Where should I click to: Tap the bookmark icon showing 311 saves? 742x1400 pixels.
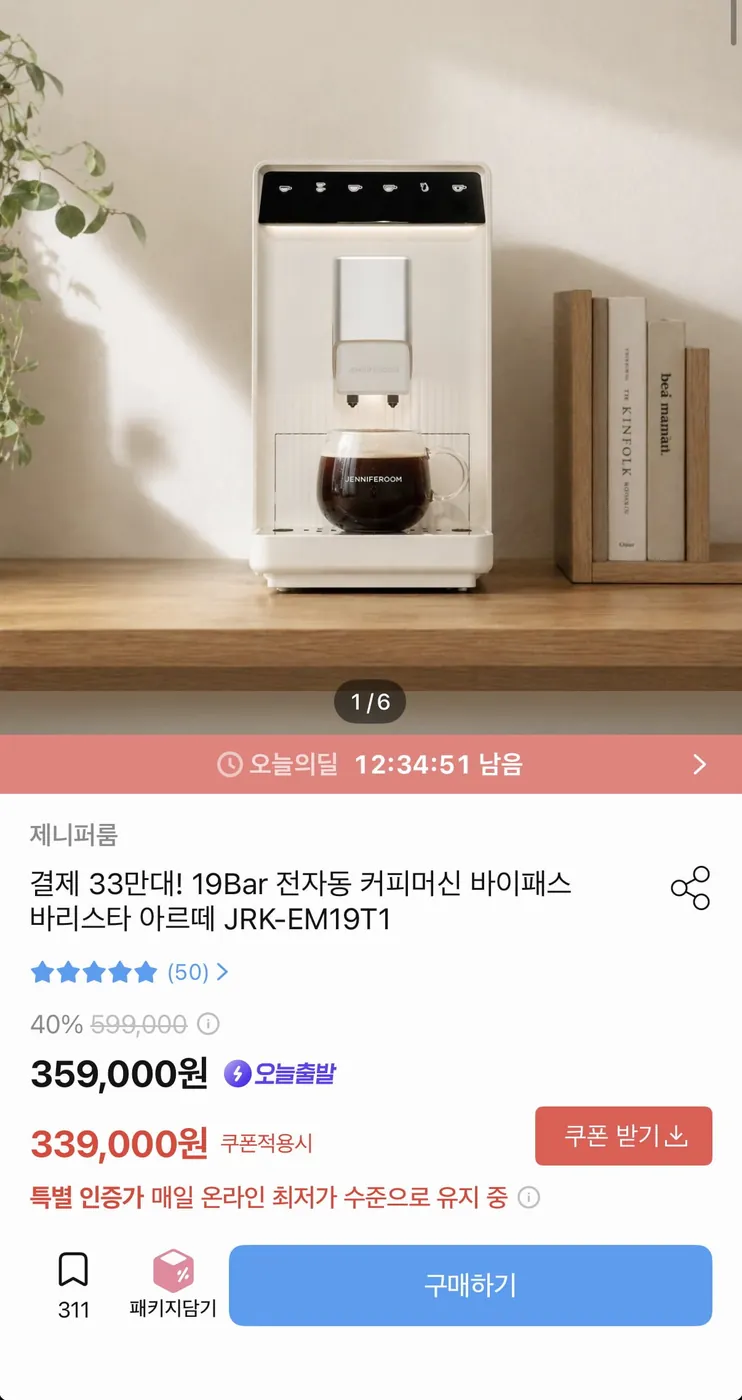(74, 1267)
